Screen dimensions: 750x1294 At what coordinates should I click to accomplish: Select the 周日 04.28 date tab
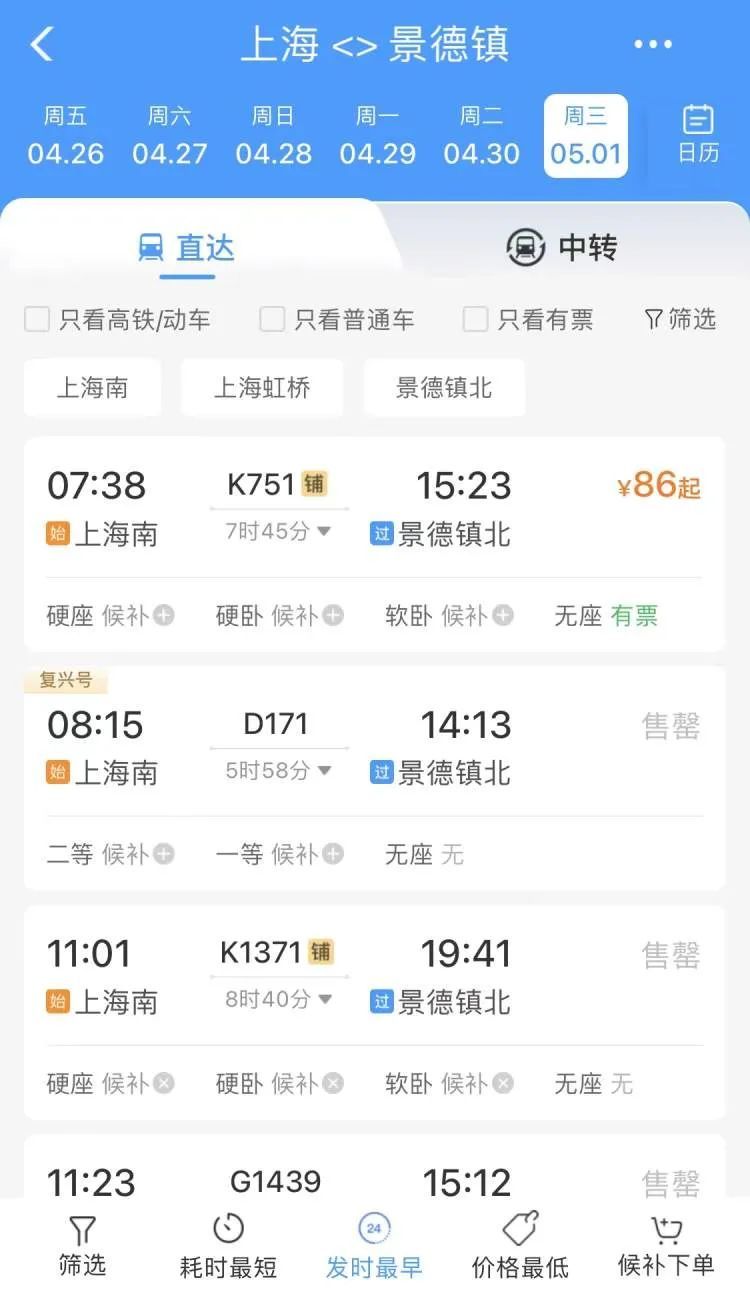tap(273, 136)
